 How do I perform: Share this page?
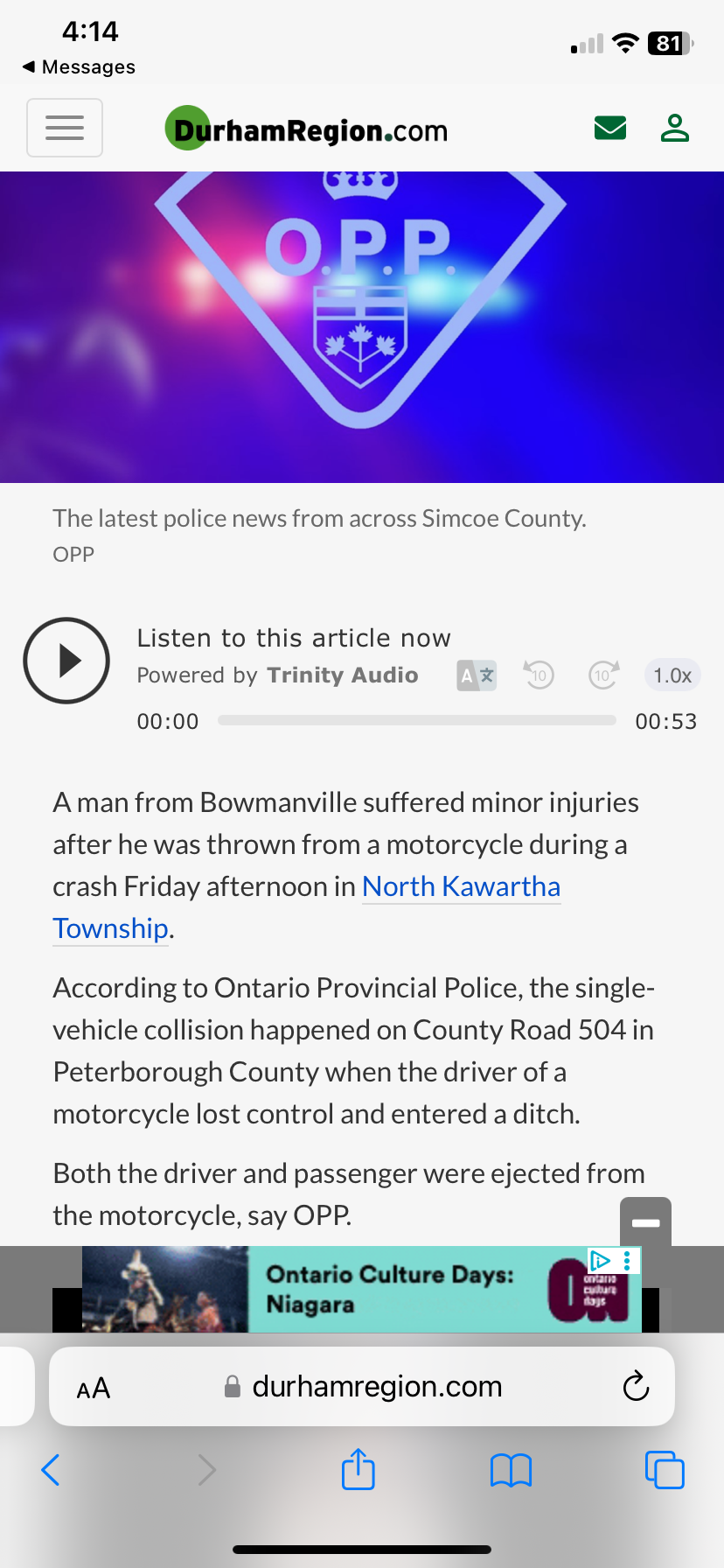[x=359, y=1470]
